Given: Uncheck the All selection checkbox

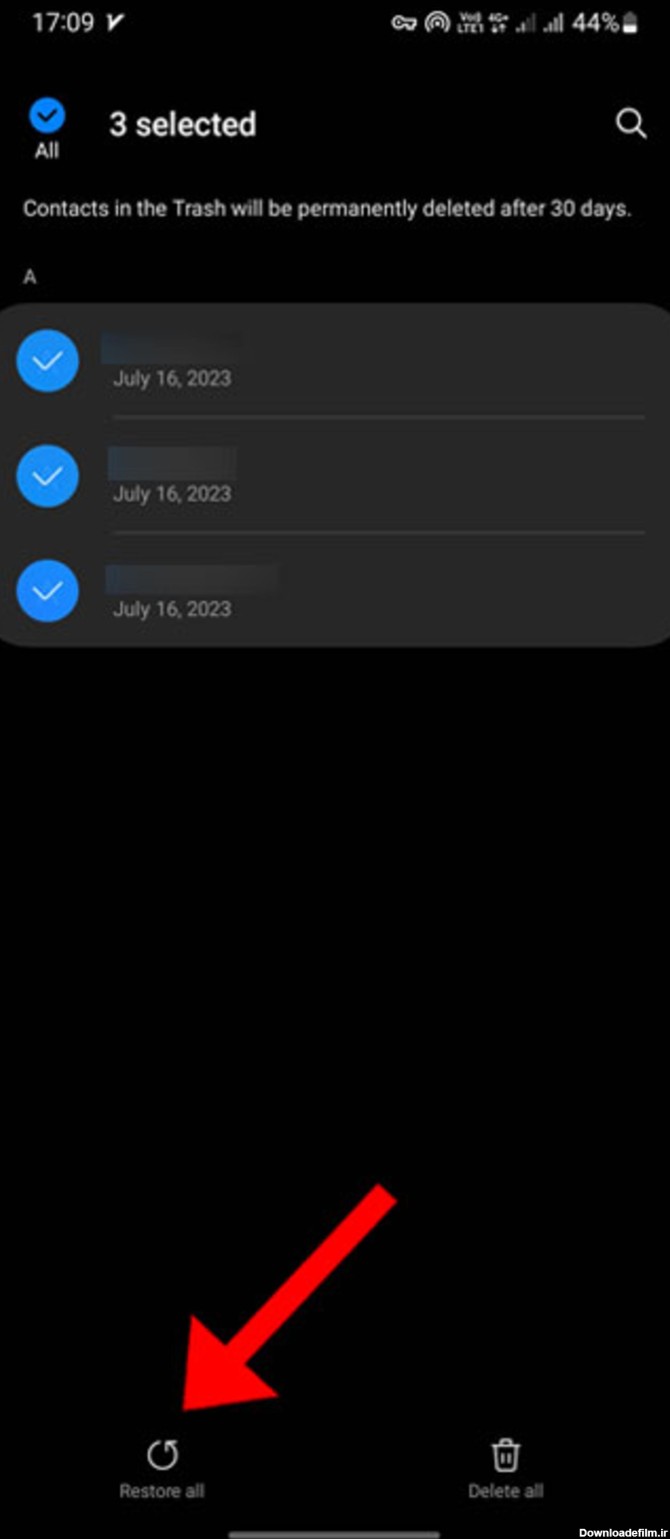Looking at the screenshot, I should [47, 117].
